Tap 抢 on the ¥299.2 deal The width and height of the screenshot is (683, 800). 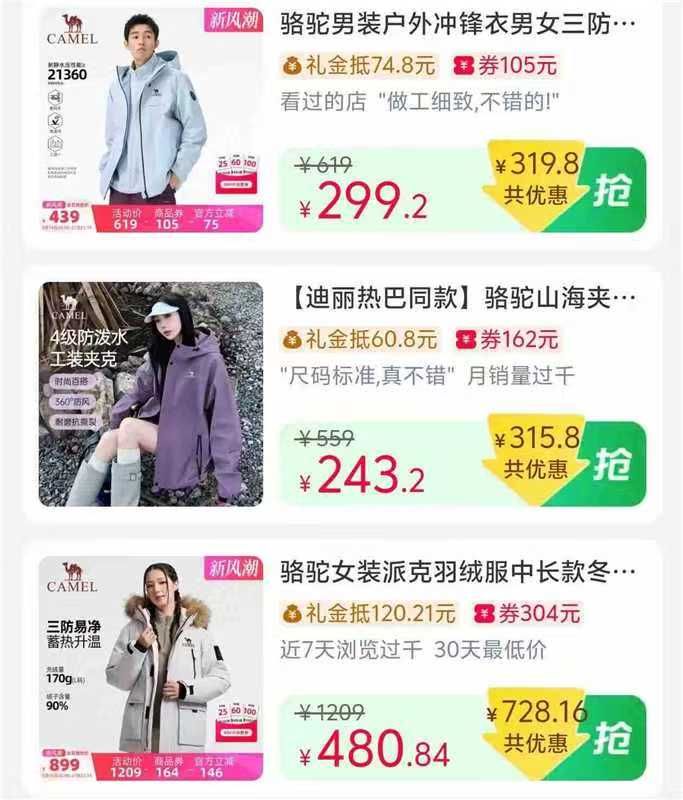(x=611, y=190)
